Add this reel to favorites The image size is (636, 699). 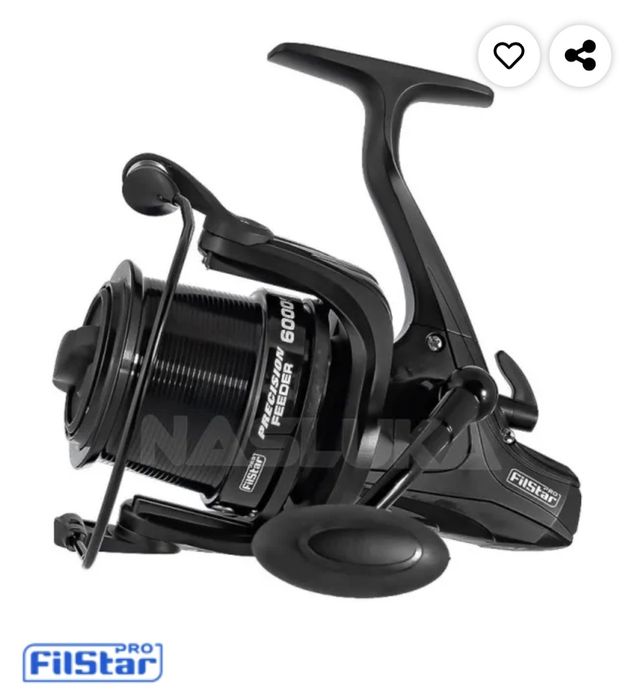click(x=509, y=56)
